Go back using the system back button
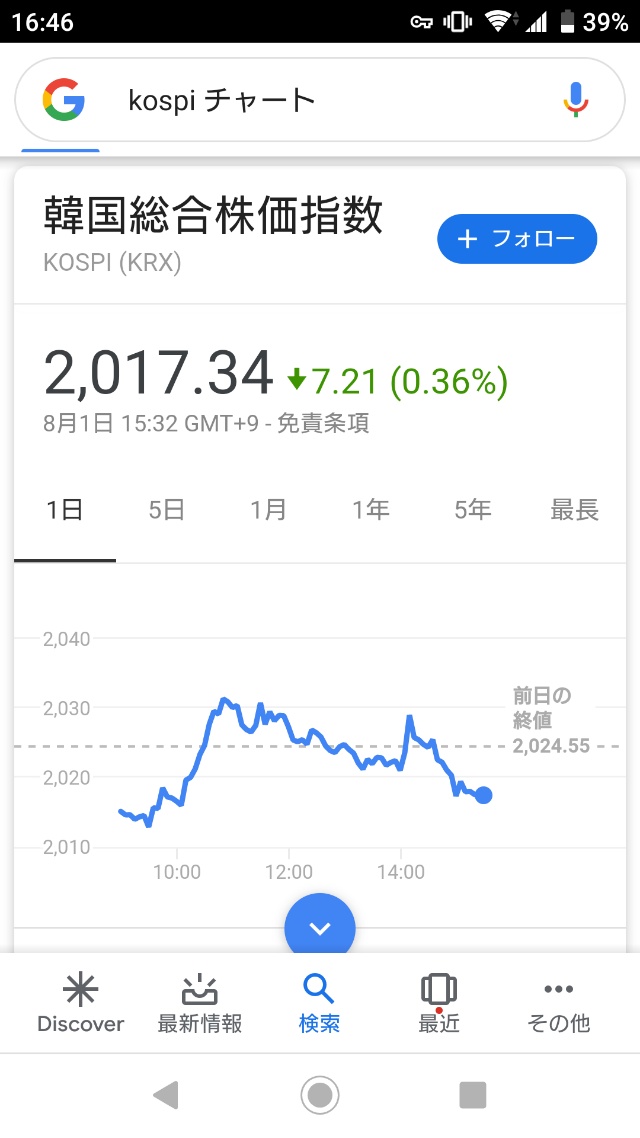640x1138 pixels. [x=166, y=1095]
